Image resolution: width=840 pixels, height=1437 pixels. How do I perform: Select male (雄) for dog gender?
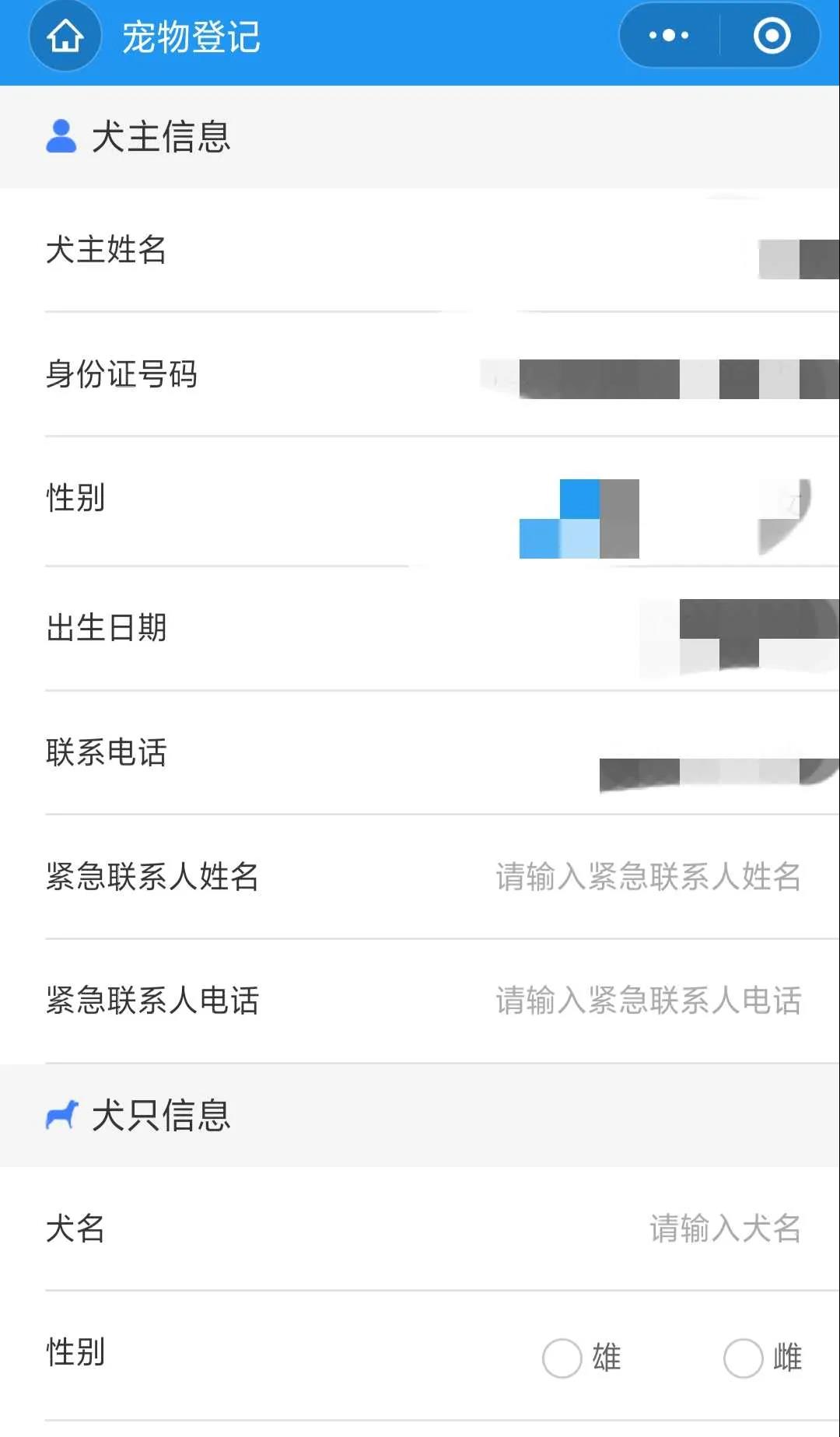click(x=562, y=1358)
